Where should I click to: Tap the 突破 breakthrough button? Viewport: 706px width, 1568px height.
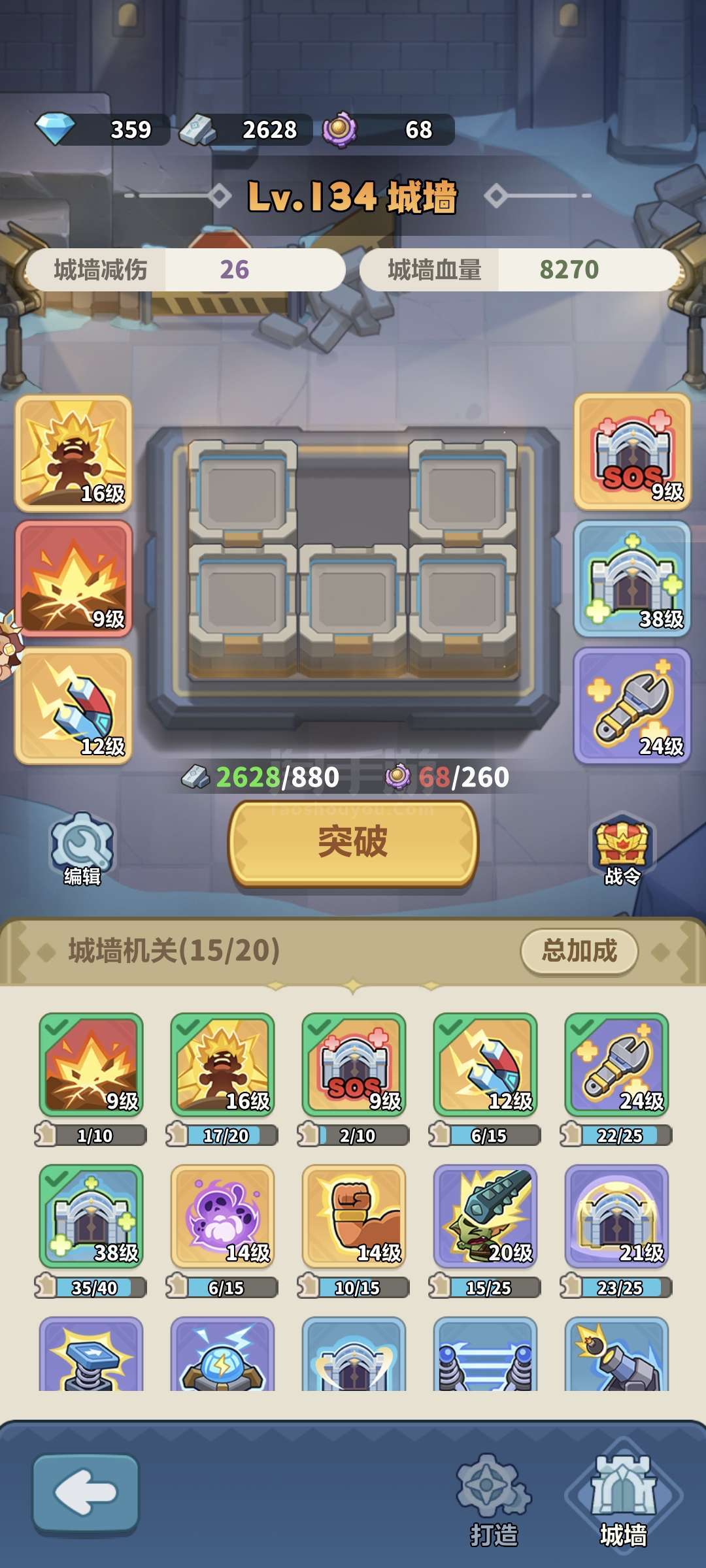pos(353,843)
